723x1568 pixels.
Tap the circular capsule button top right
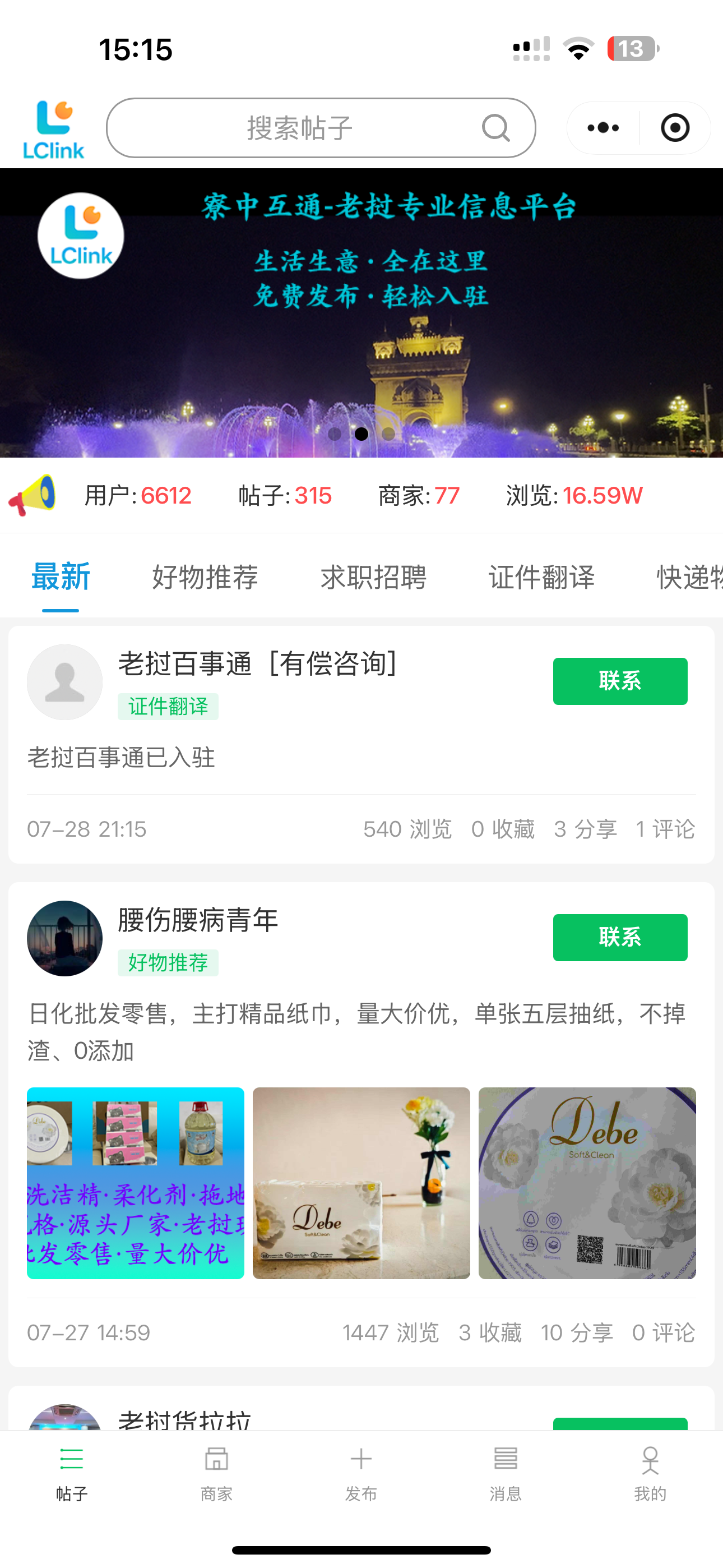[x=674, y=127]
